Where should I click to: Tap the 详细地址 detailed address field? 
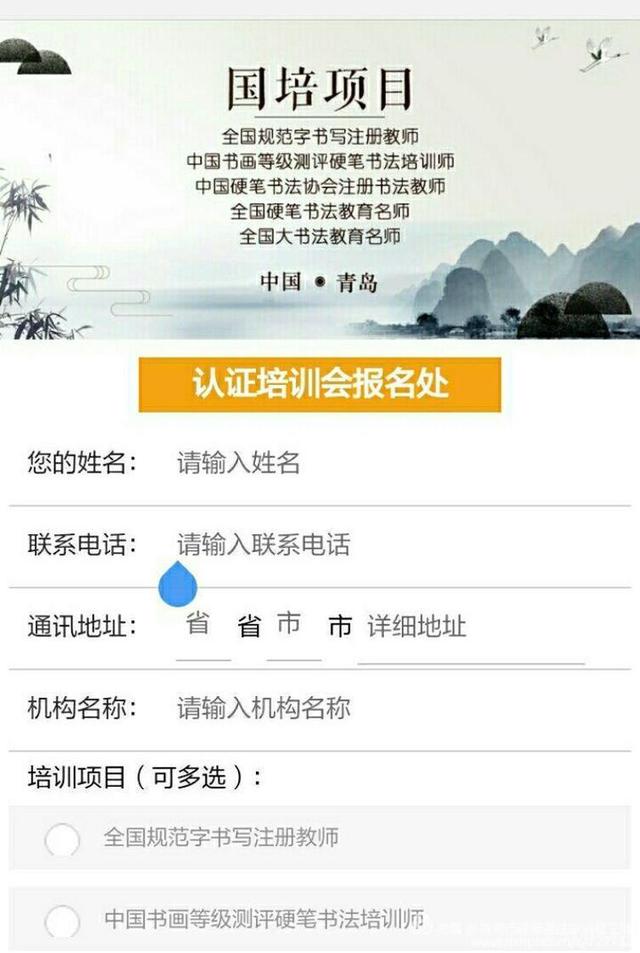[470, 628]
